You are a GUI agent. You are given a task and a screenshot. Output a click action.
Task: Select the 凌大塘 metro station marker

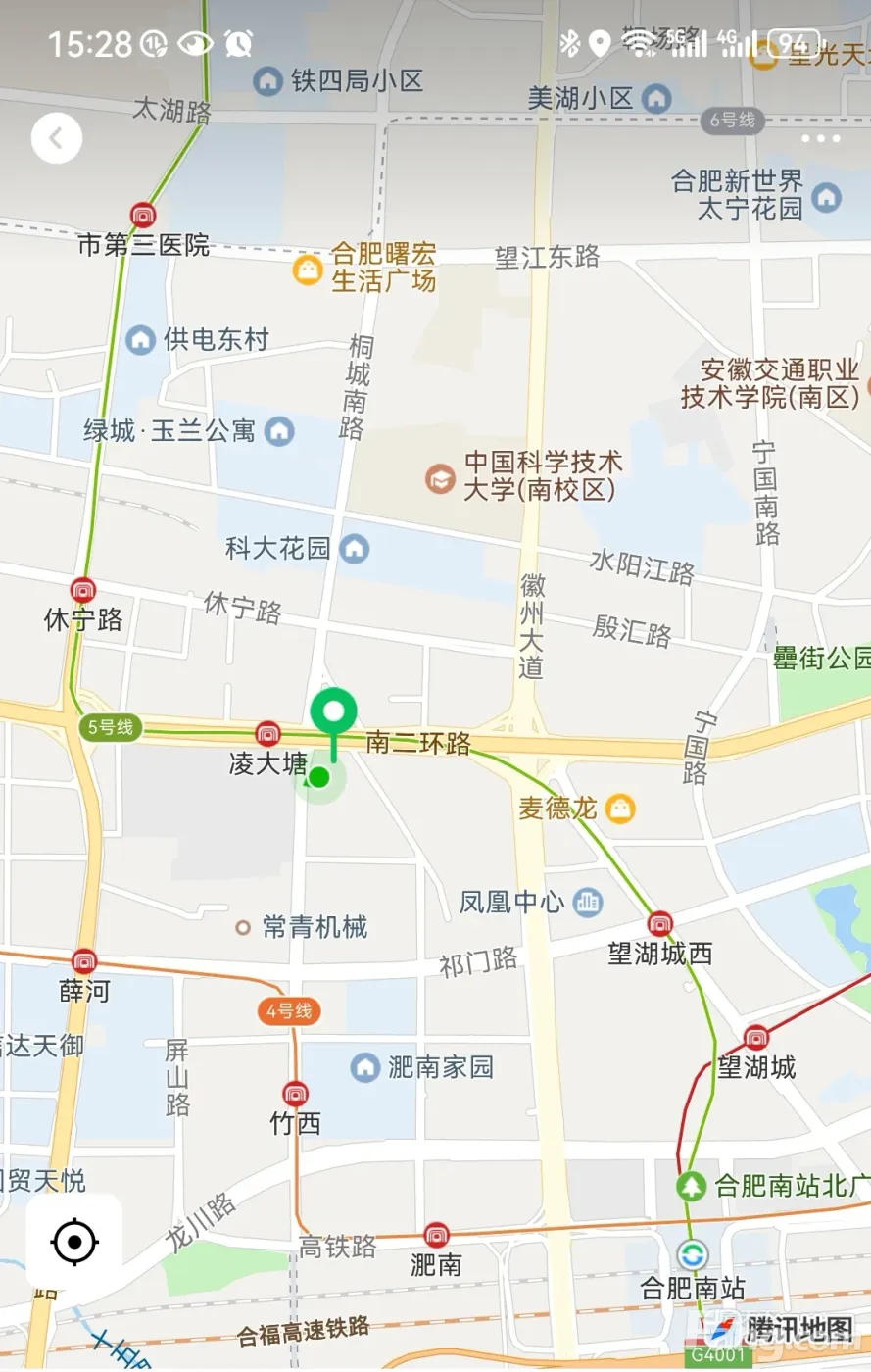[x=267, y=734]
